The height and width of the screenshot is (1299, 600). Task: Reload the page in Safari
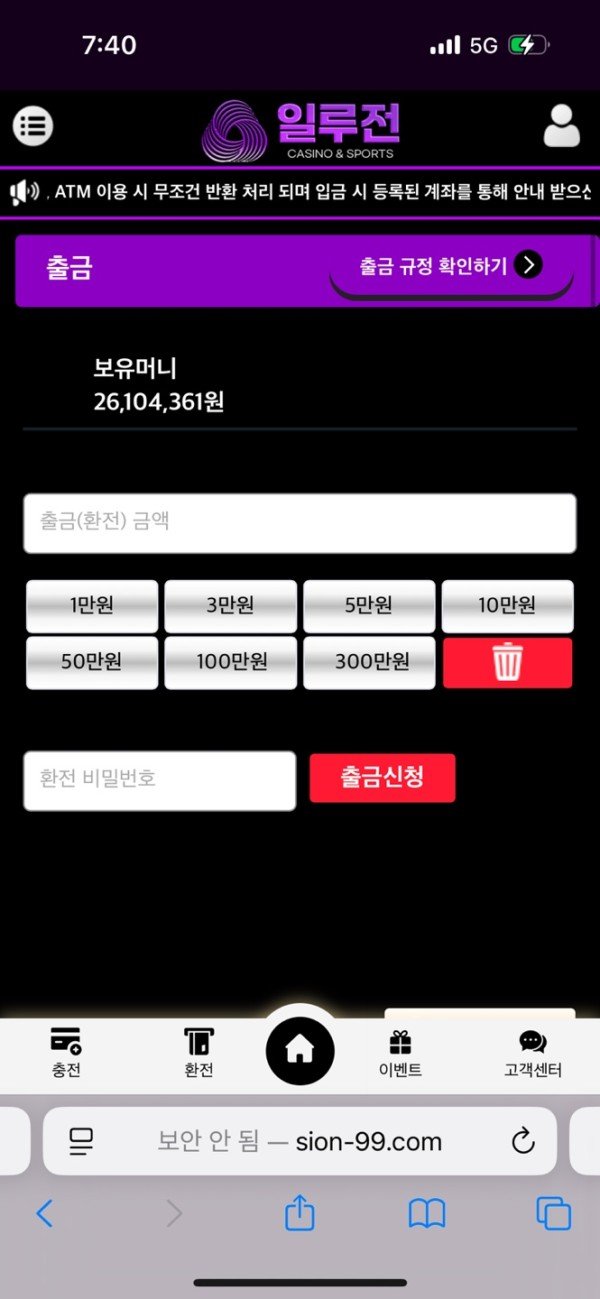[x=523, y=1141]
